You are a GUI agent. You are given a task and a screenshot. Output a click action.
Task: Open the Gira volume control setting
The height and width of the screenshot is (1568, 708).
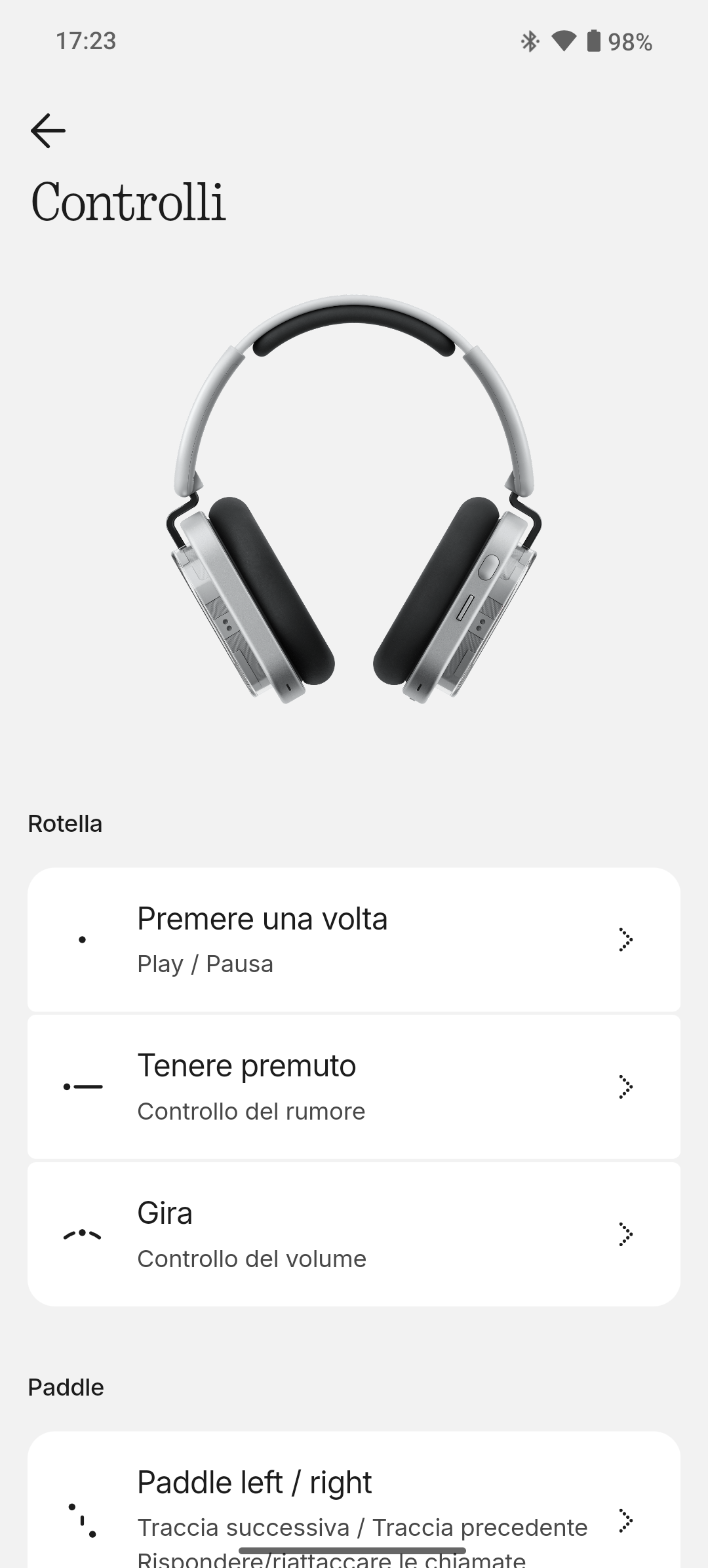tap(354, 1234)
